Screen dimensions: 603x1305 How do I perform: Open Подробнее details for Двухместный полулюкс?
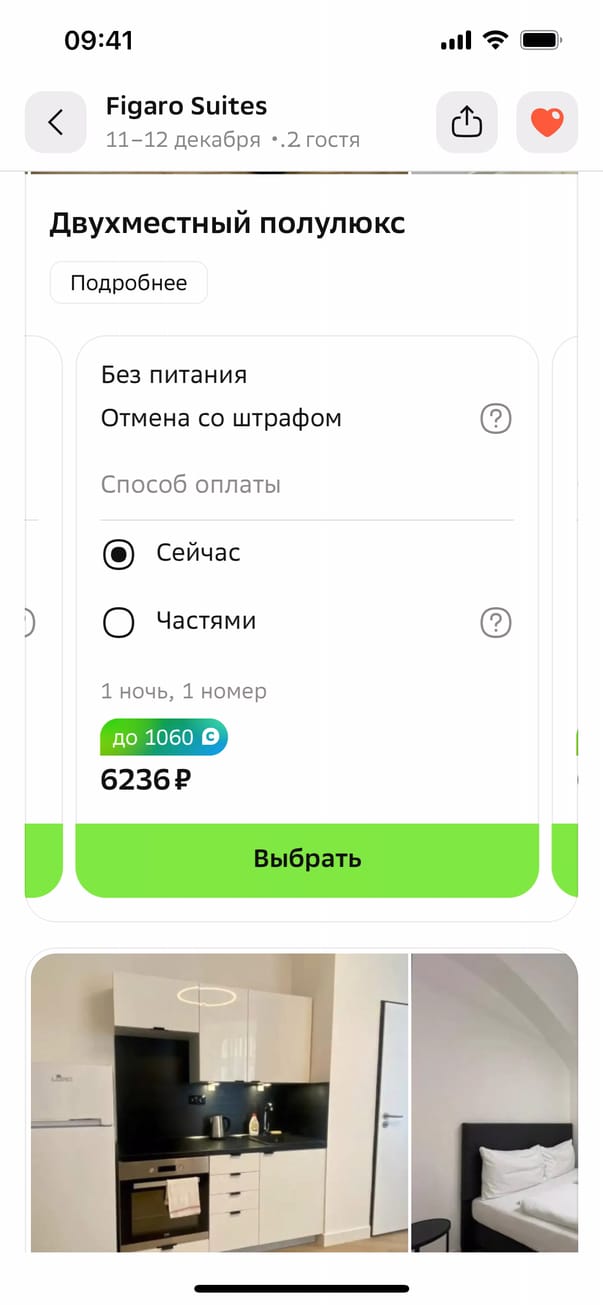click(x=129, y=283)
